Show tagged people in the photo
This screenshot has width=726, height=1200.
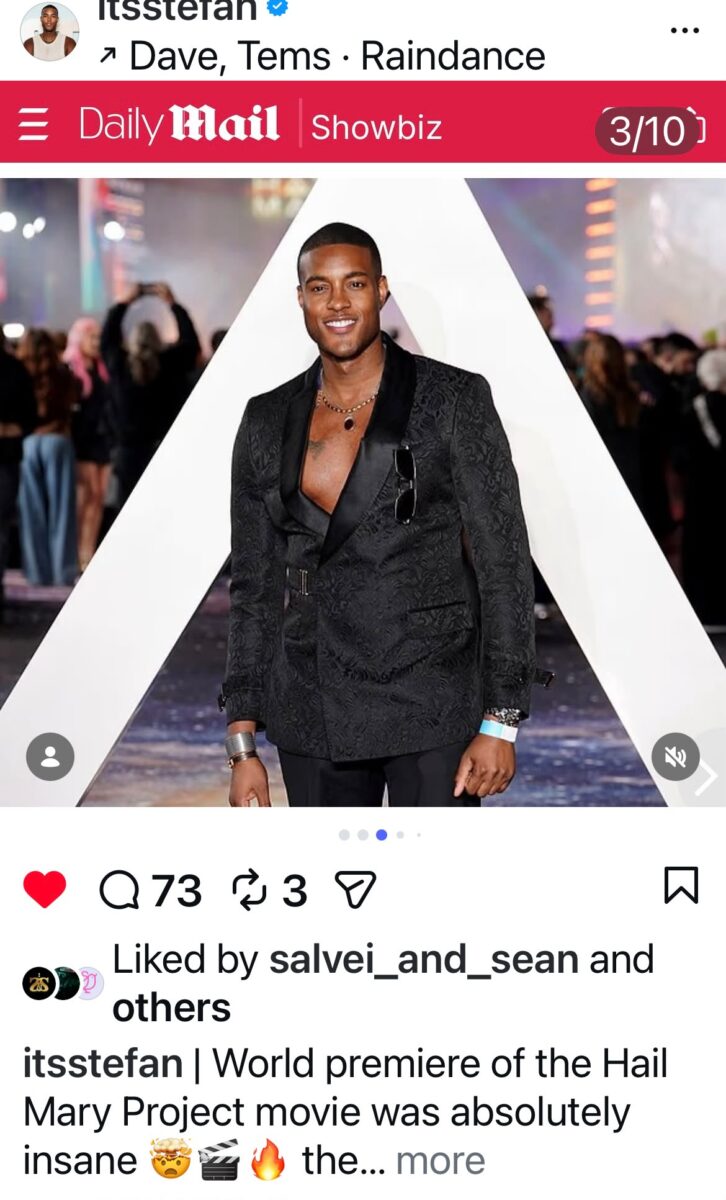point(50,757)
